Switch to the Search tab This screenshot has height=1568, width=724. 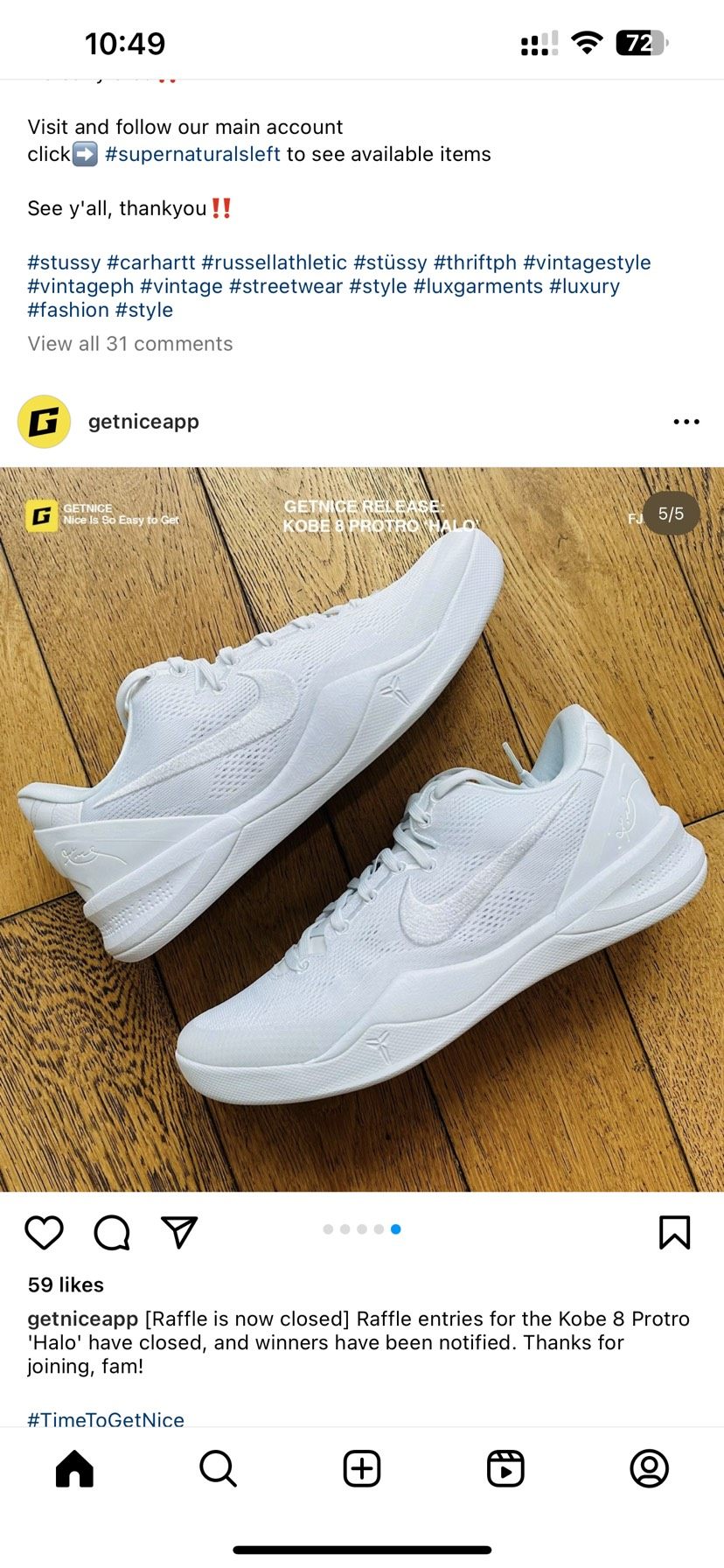coord(218,1469)
